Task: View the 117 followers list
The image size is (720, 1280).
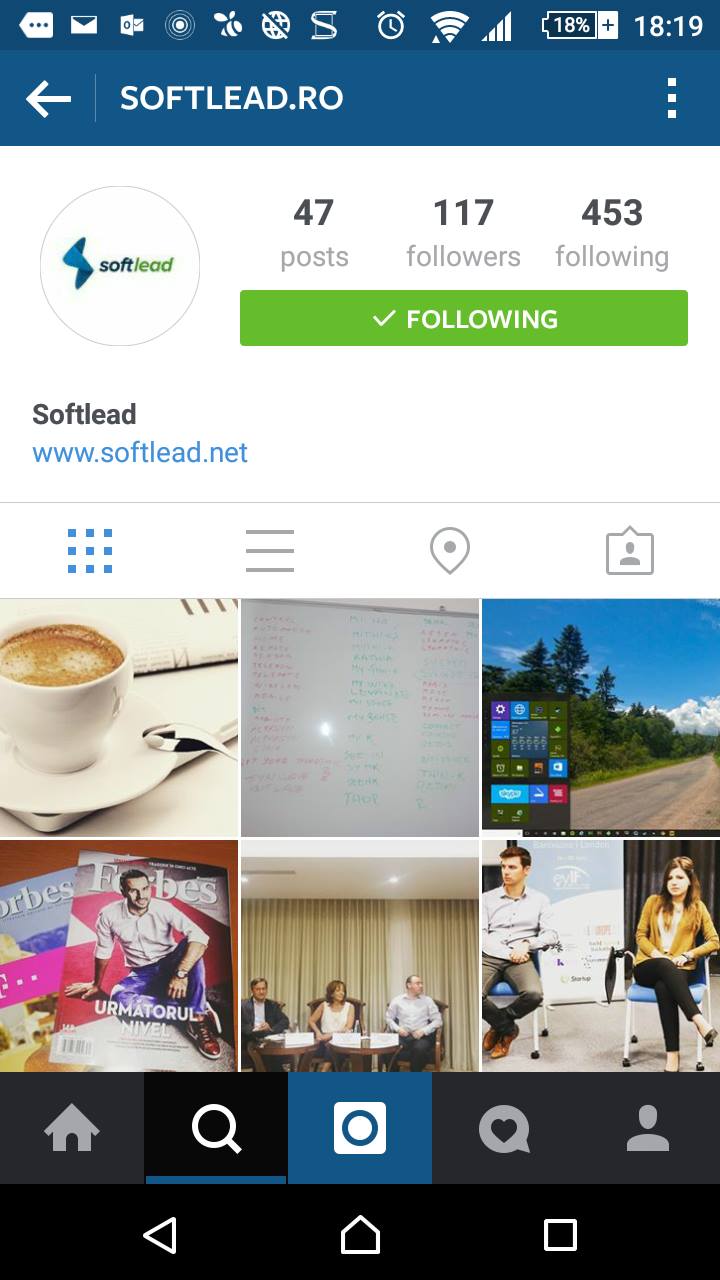Action: click(463, 233)
